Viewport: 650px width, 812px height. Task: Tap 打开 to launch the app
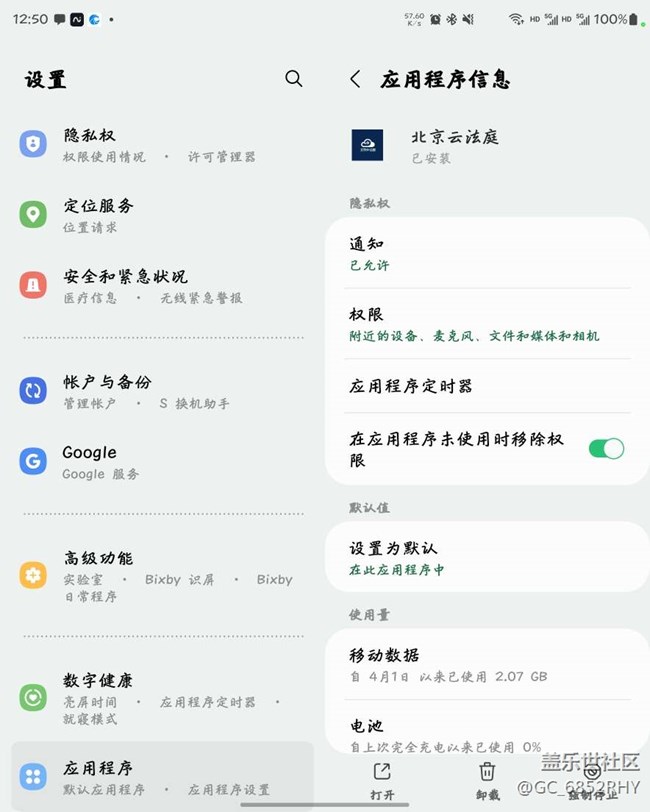[x=382, y=780]
